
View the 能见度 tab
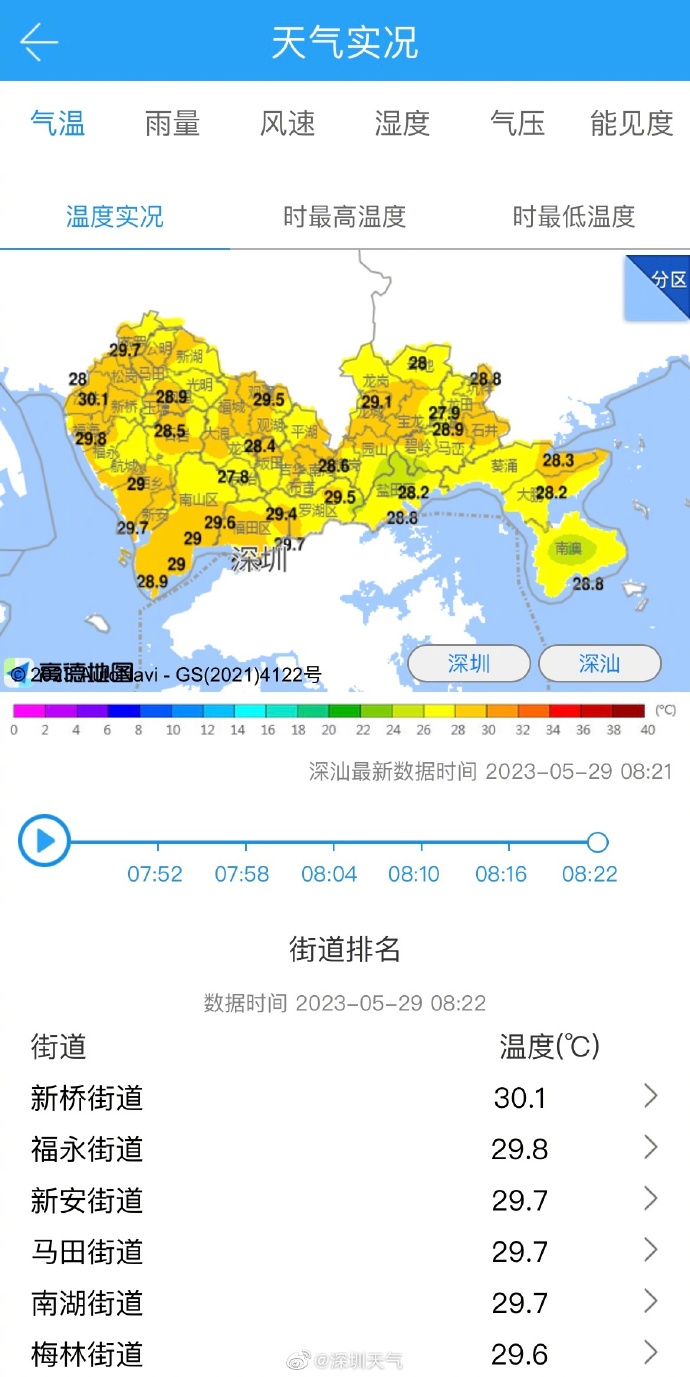631,123
